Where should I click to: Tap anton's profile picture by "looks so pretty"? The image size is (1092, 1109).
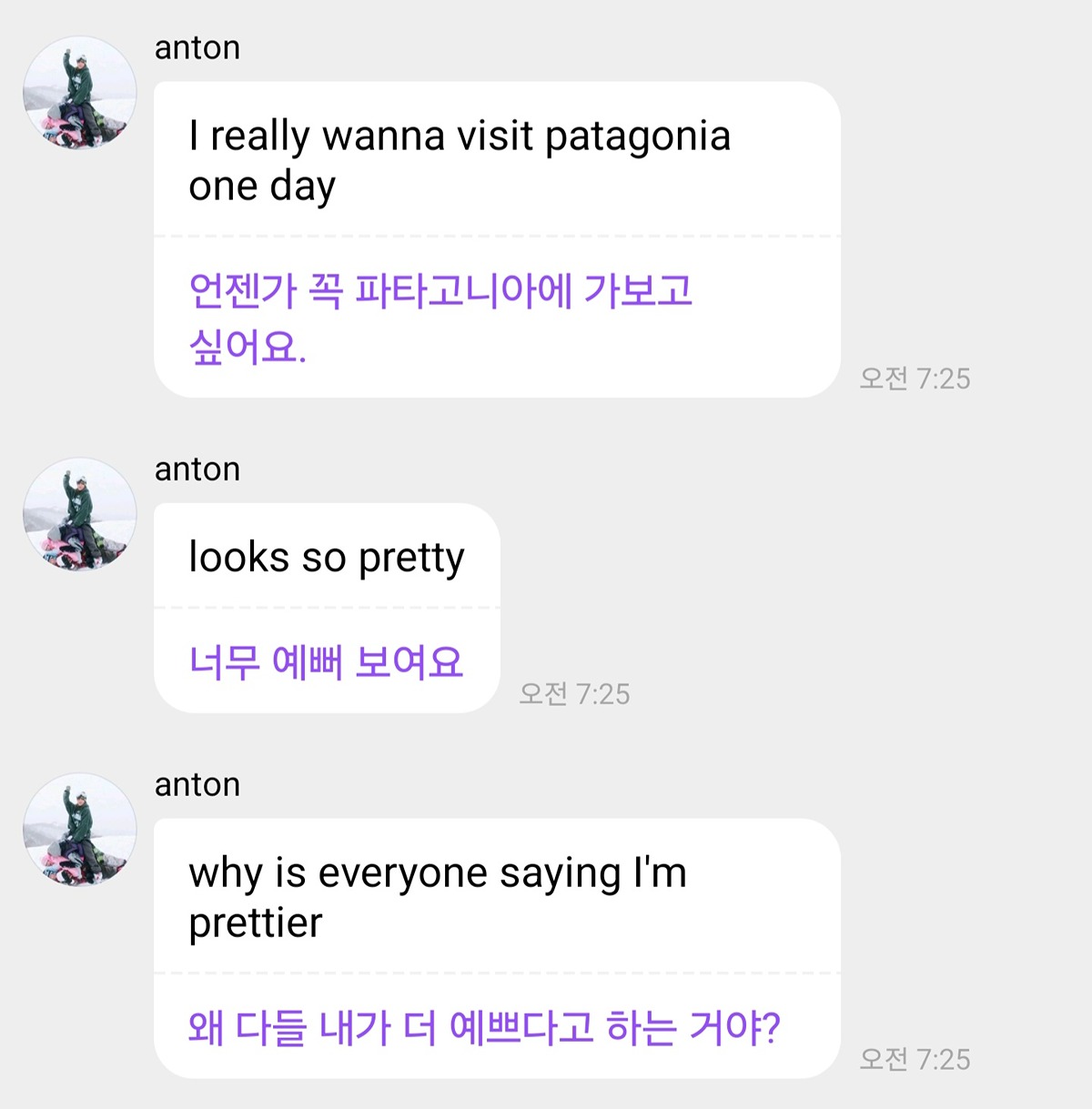(80, 514)
